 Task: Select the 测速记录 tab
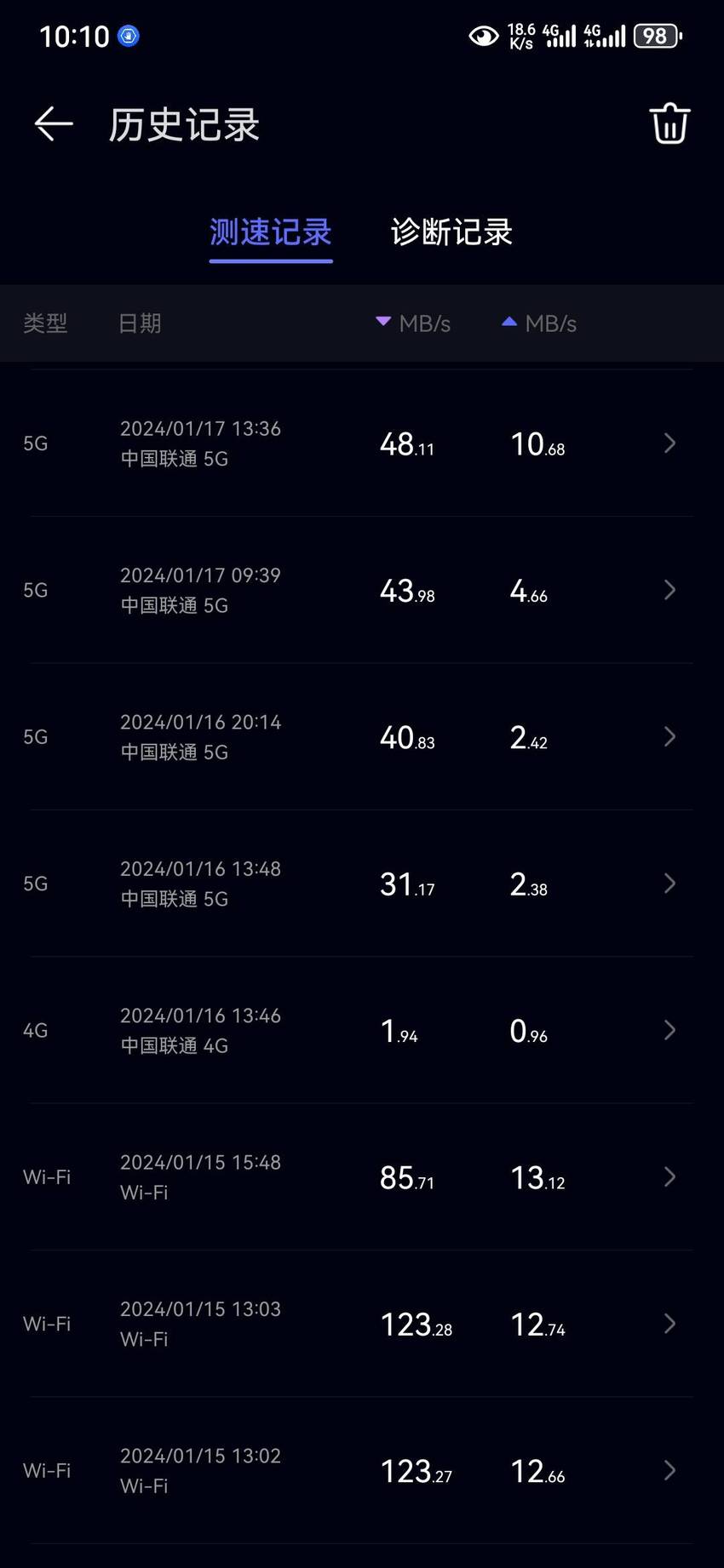tap(271, 232)
